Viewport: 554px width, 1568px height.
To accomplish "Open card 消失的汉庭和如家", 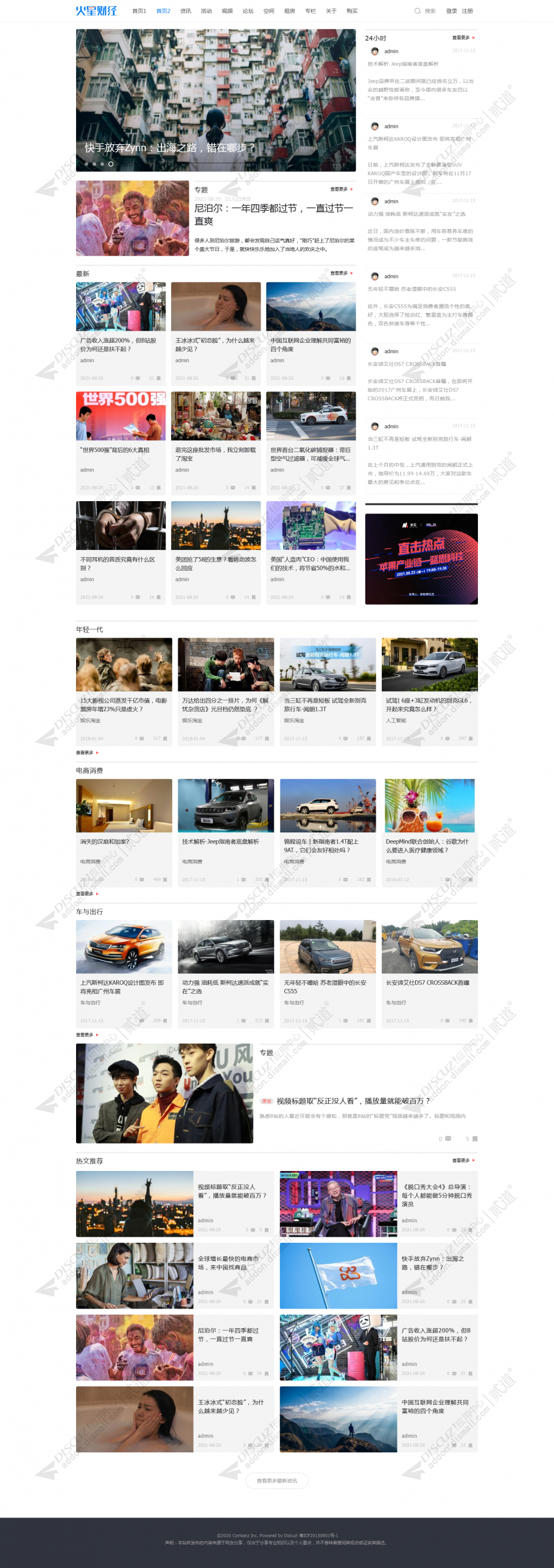I will (x=105, y=842).
